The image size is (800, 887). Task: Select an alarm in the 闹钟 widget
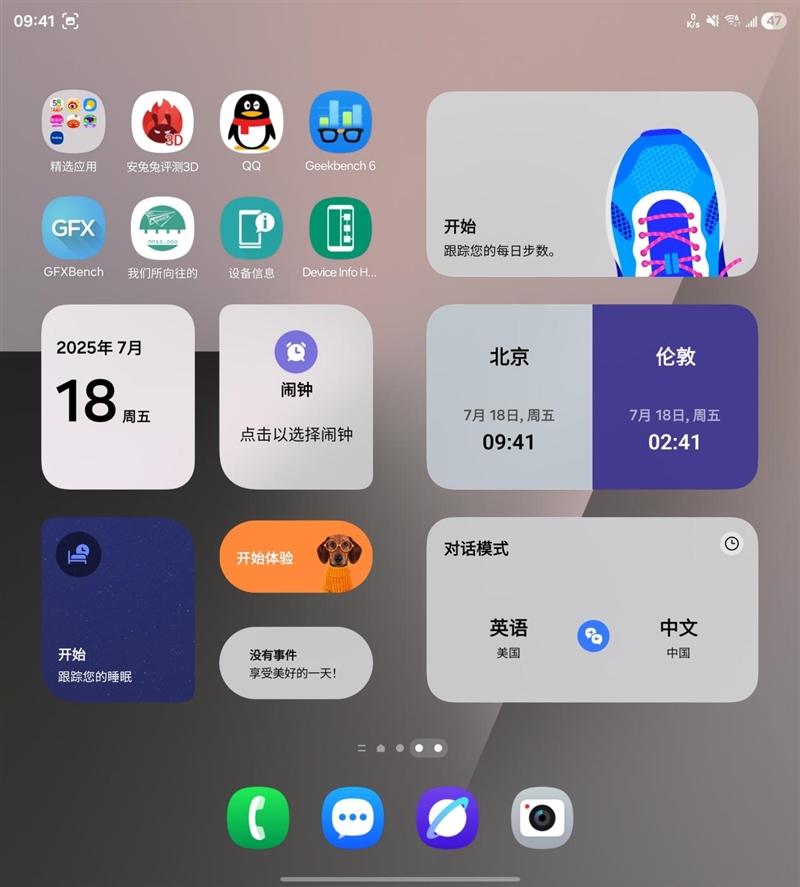click(x=296, y=434)
